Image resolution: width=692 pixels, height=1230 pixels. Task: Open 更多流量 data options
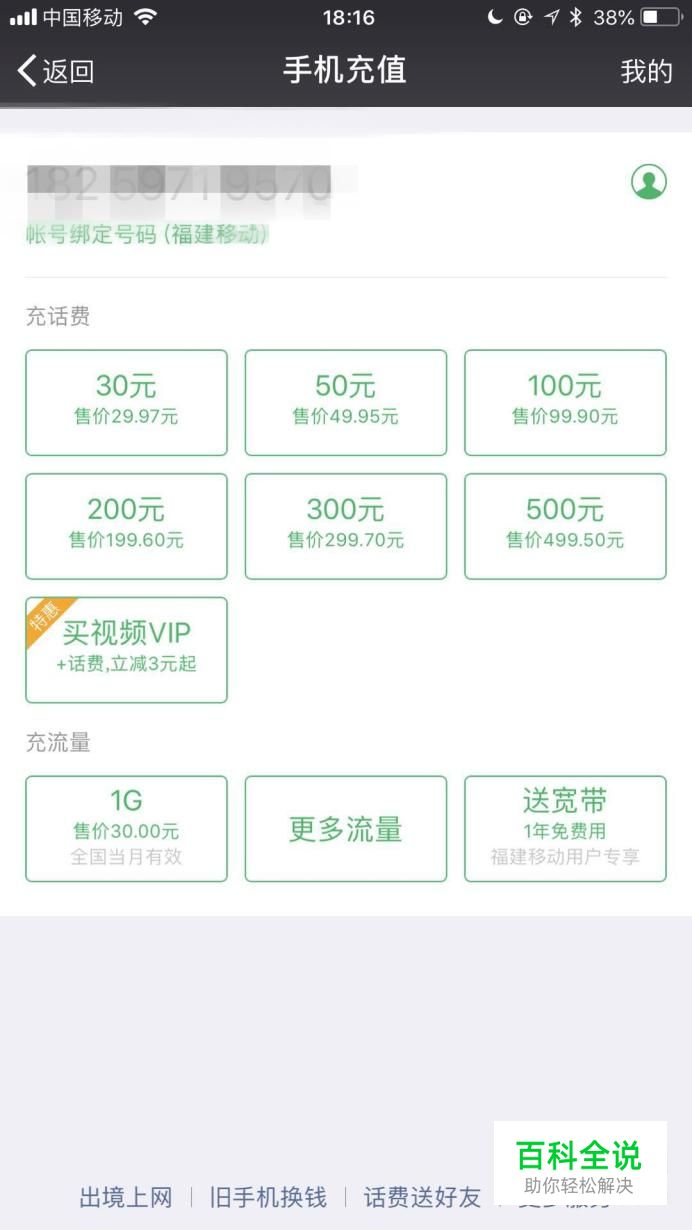pyautogui.click(x=346, y=829)
